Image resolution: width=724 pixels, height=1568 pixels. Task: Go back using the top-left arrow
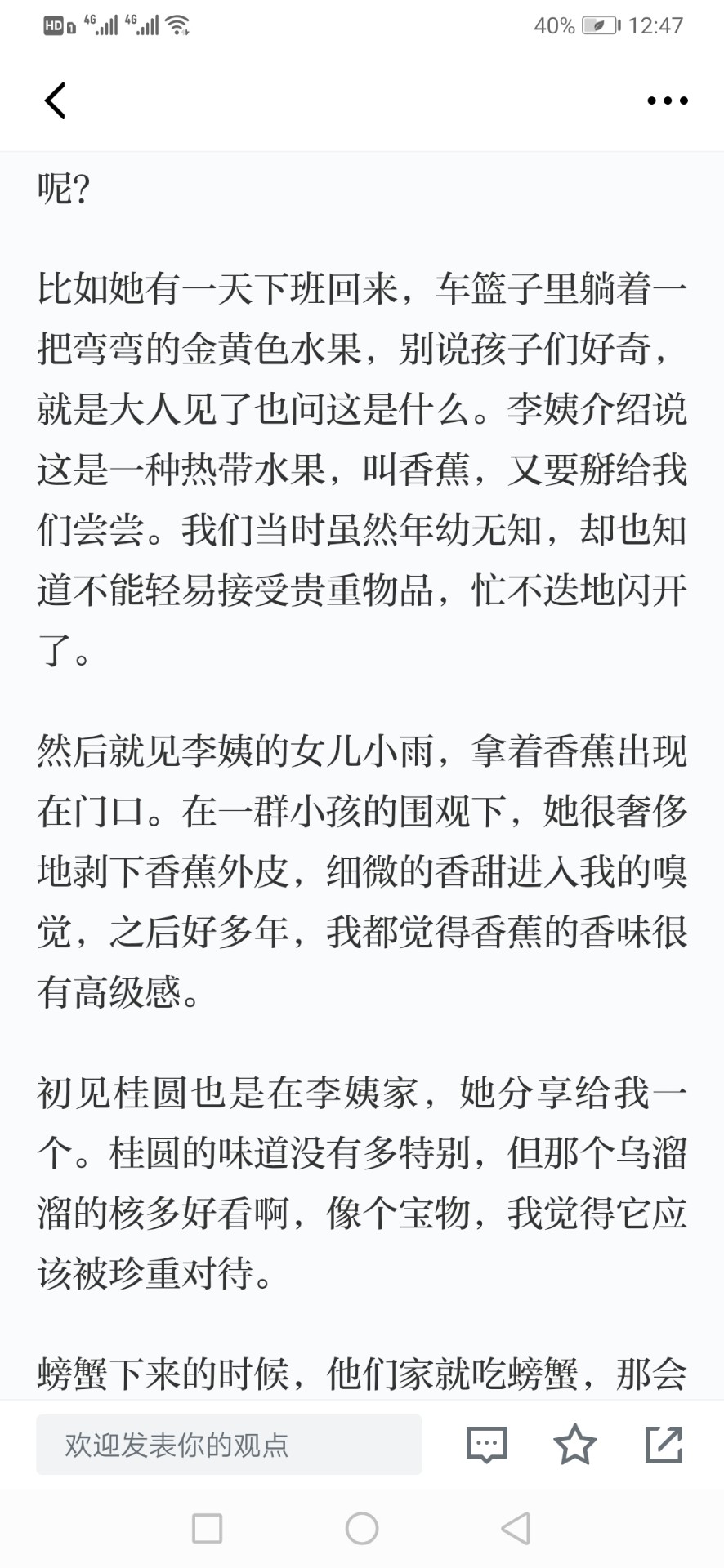pyautogui.click(x=55, y=100)
